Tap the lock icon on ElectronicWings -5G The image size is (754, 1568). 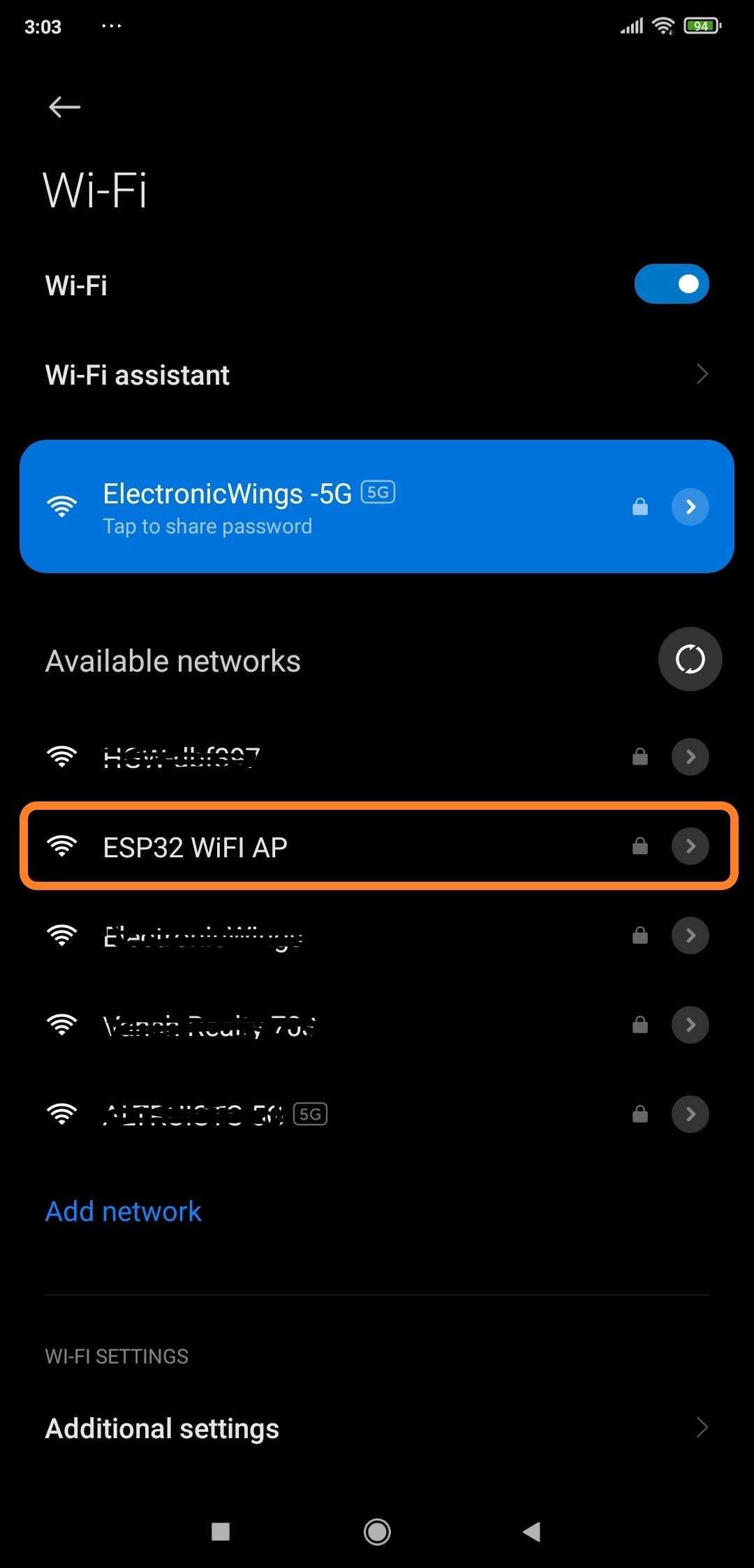tap(640, 507)
